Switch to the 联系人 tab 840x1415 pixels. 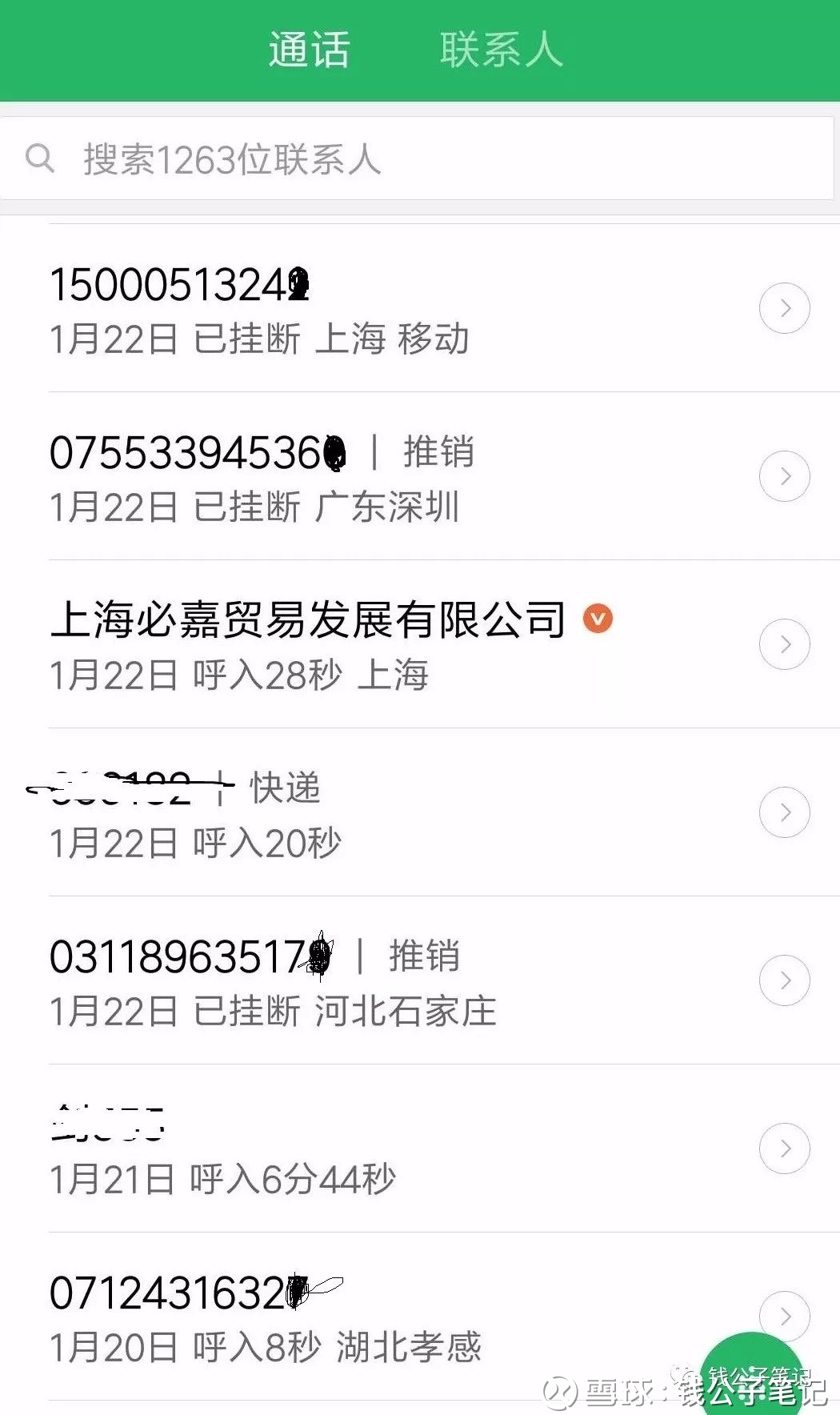pos(501,50)
